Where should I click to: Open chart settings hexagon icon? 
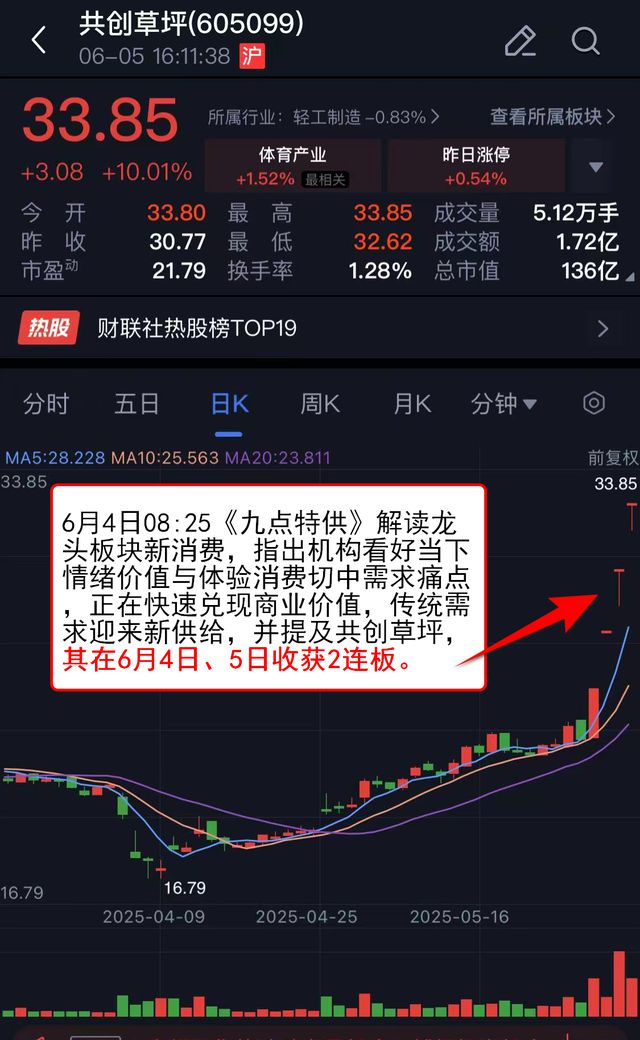point(594,403)
